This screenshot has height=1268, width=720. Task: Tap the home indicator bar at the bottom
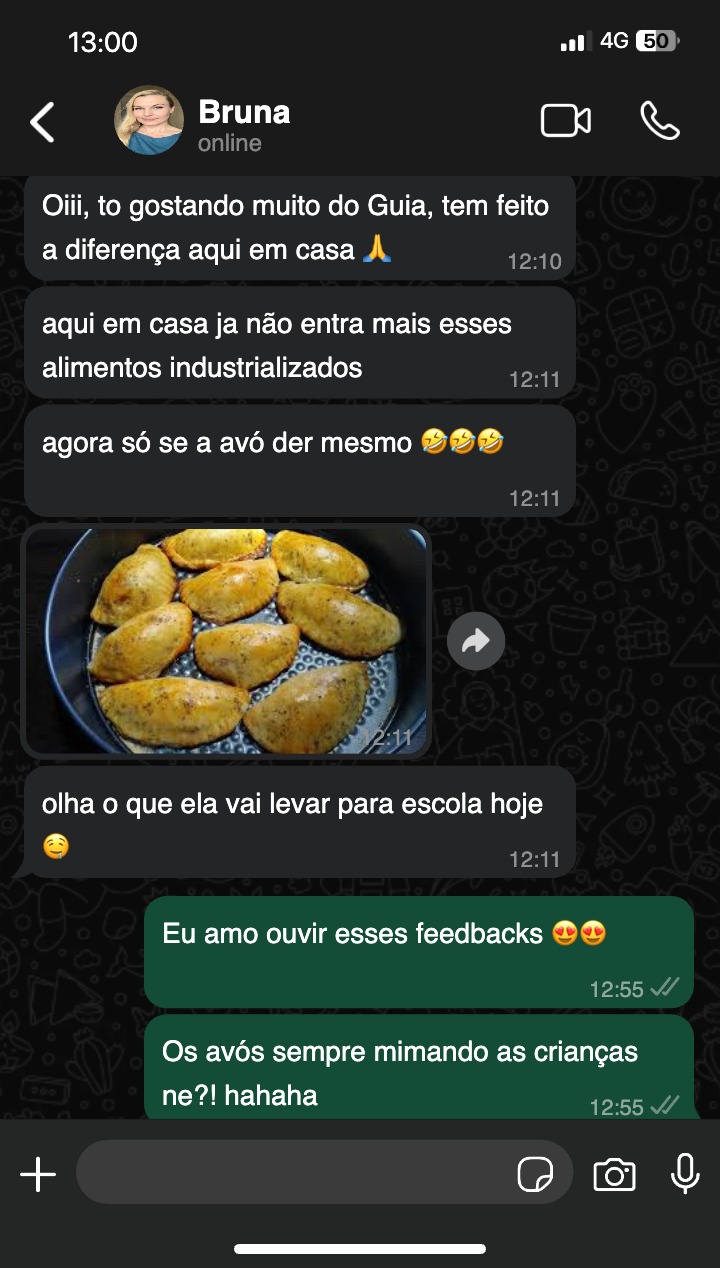360,1248
